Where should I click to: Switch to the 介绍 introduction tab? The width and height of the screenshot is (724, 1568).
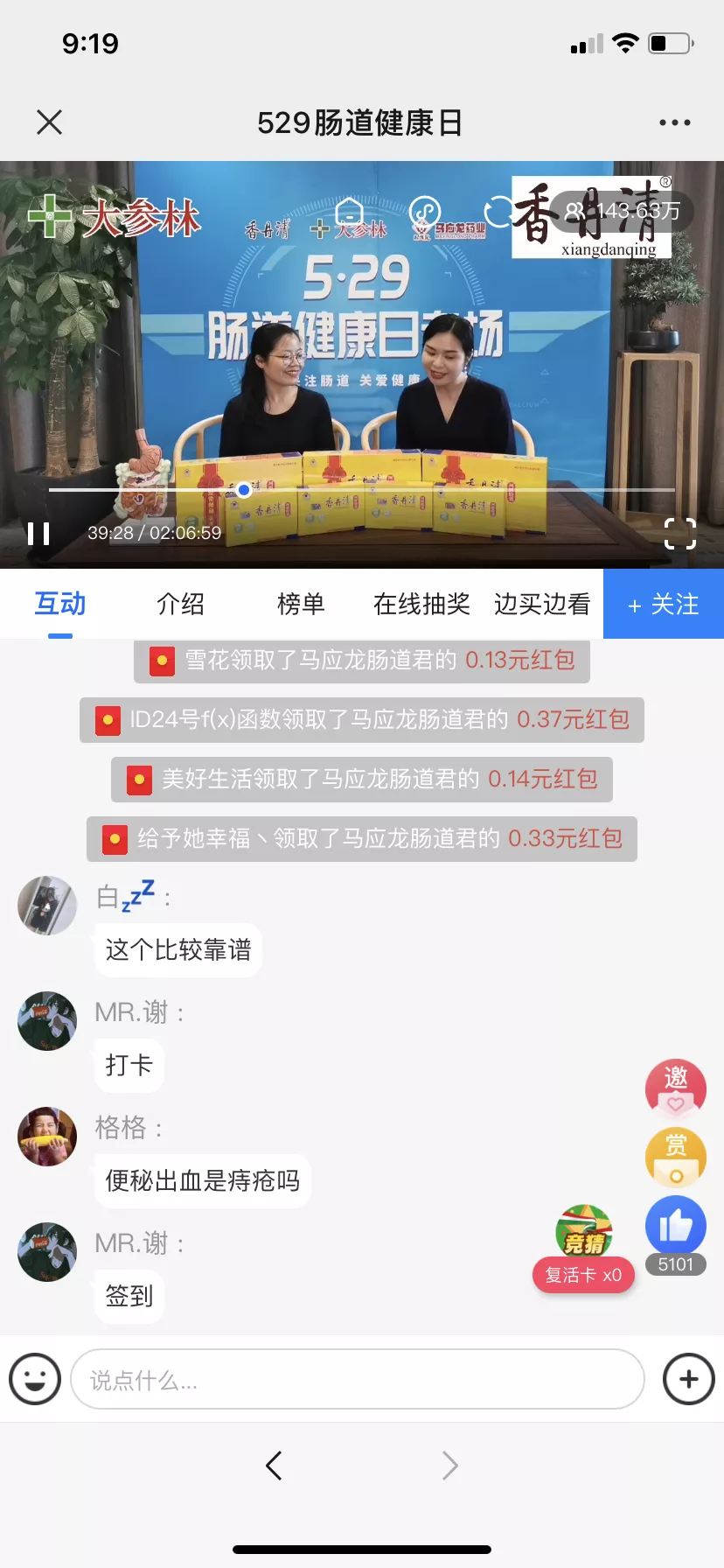pyautogui.click(x=180, y=604)
